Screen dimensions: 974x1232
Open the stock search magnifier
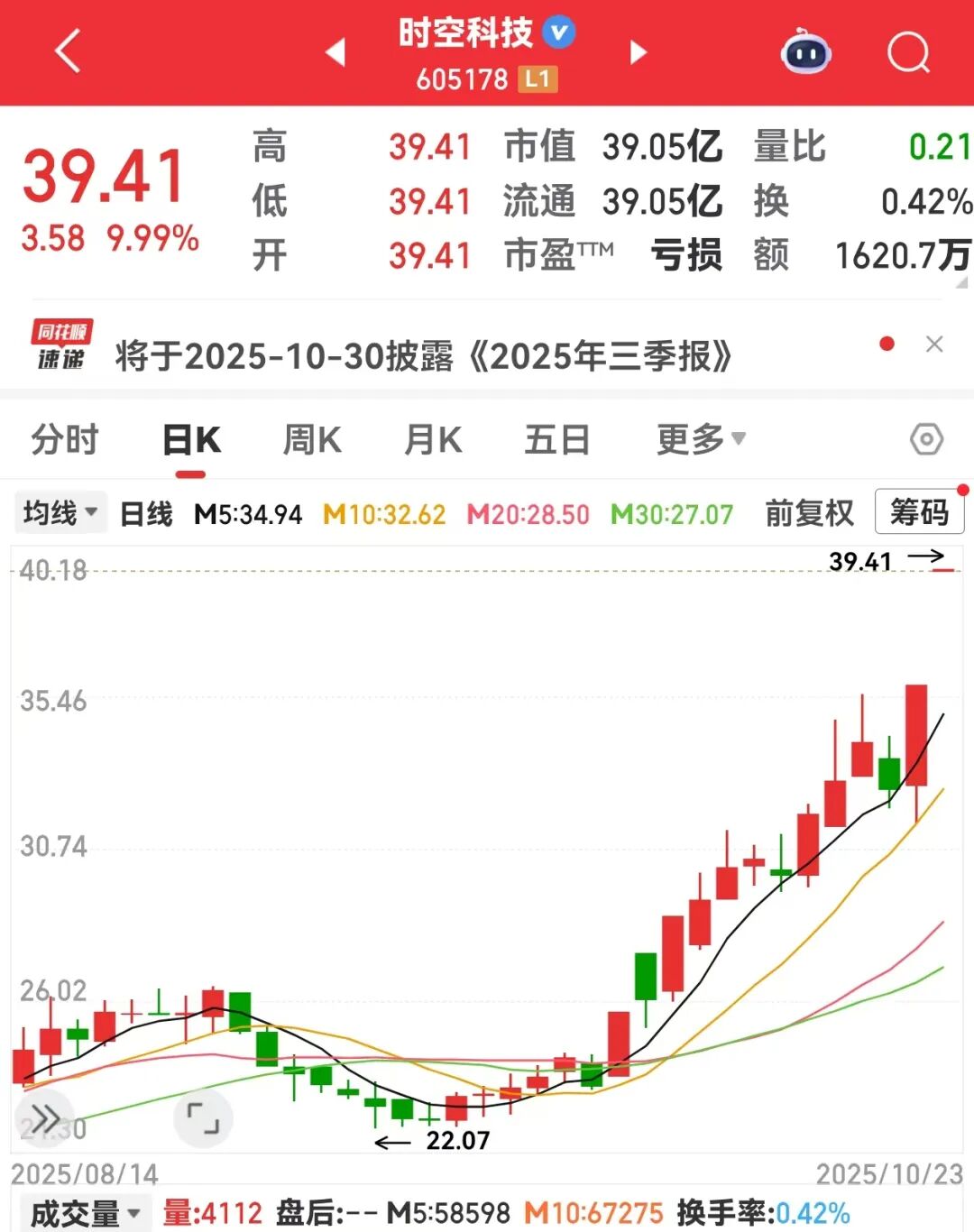[x=907, y=52]
